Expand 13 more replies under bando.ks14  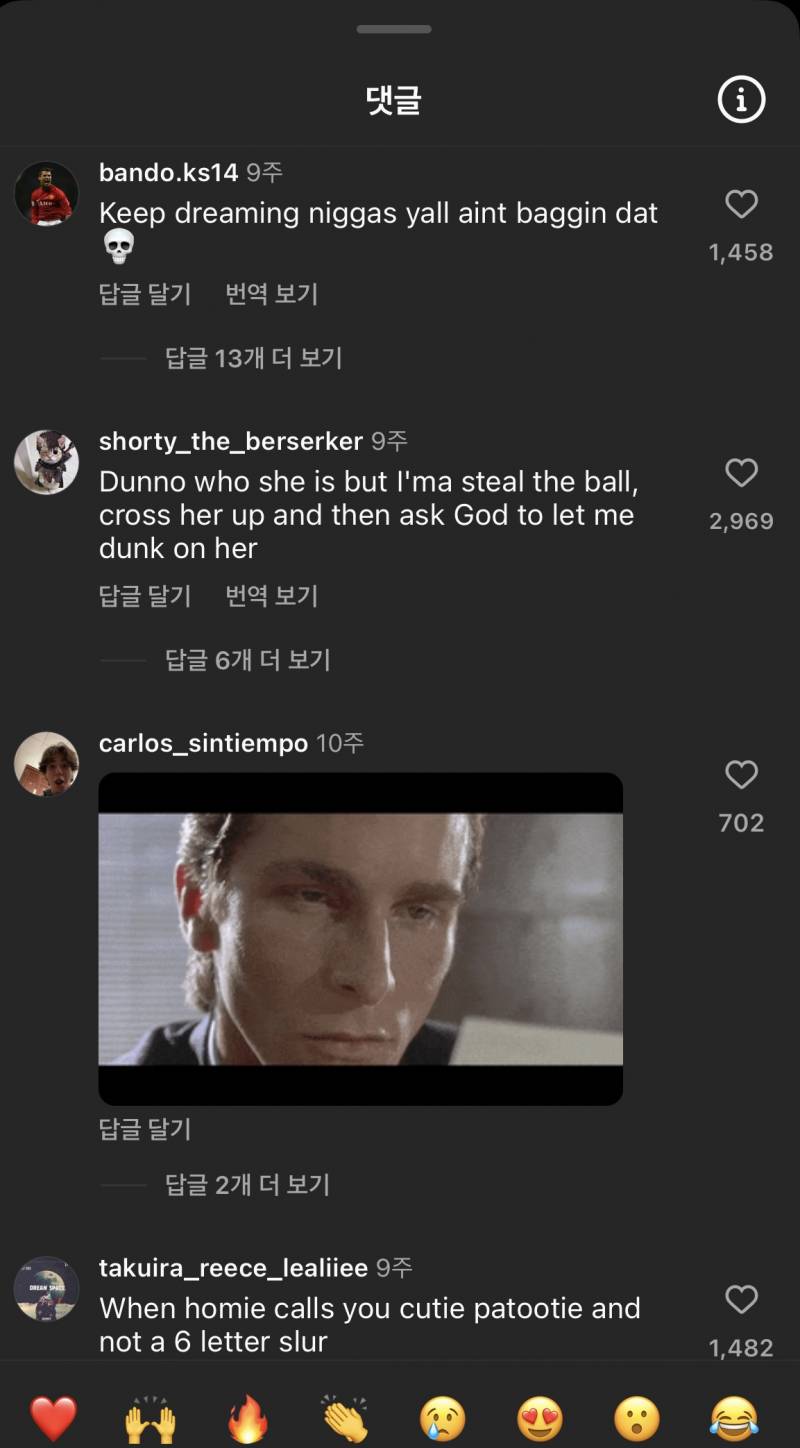click(253, 358)
